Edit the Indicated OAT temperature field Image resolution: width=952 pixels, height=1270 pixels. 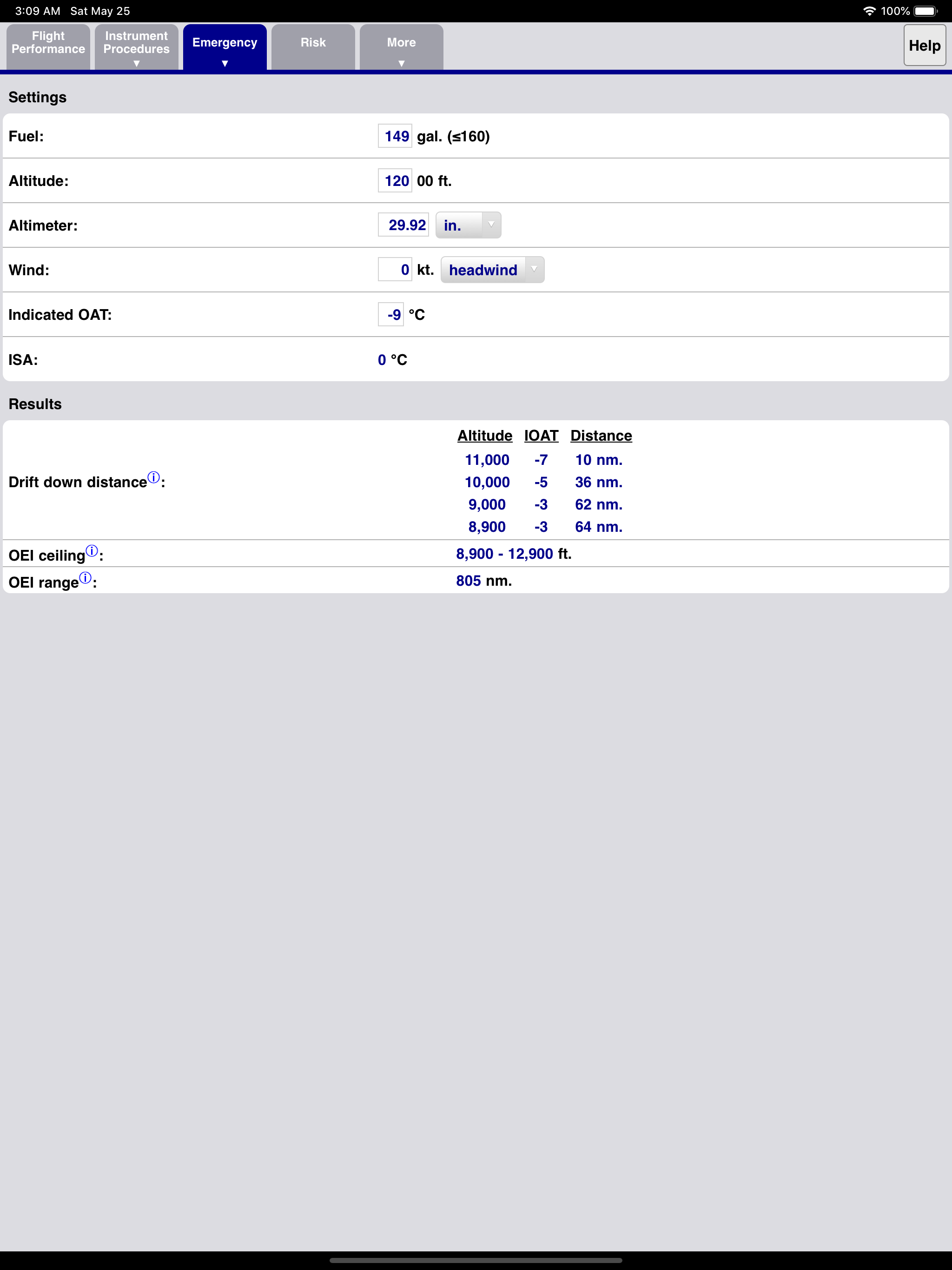[391, 315]
